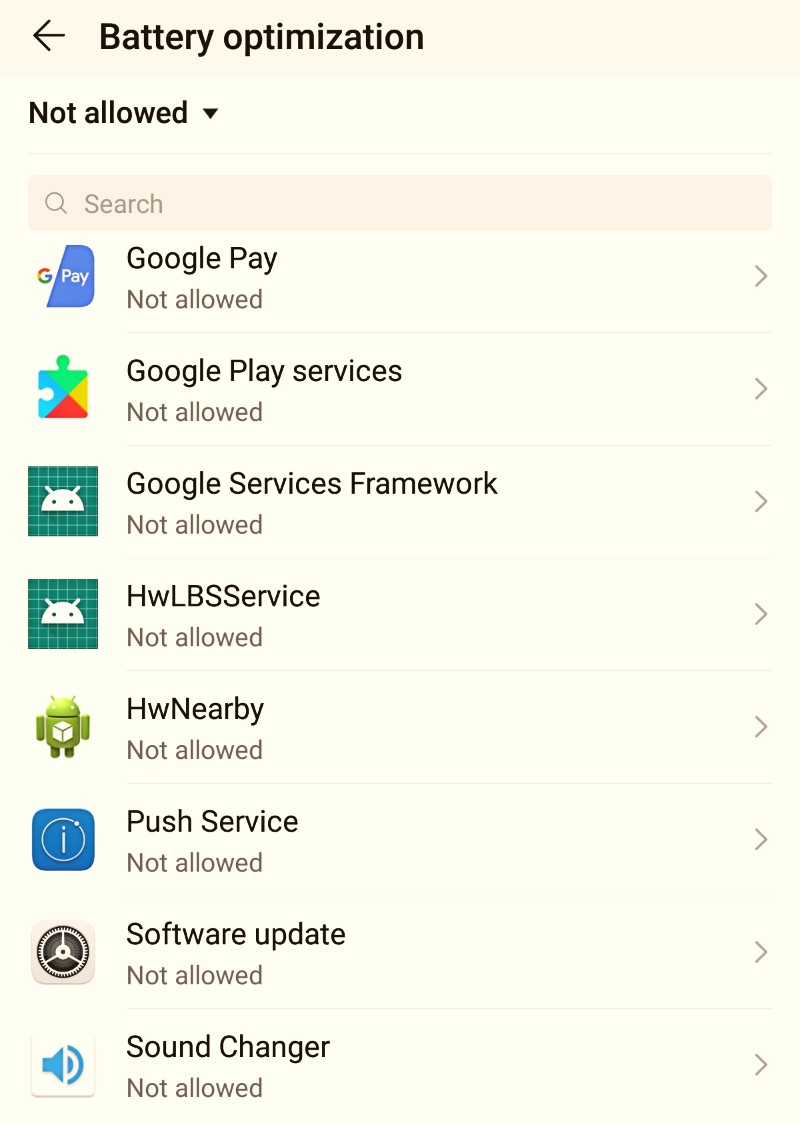The height and width of the screenshot is (1125, 800).
Task: Tap the Google Services Framework icon
Action: 63,501
